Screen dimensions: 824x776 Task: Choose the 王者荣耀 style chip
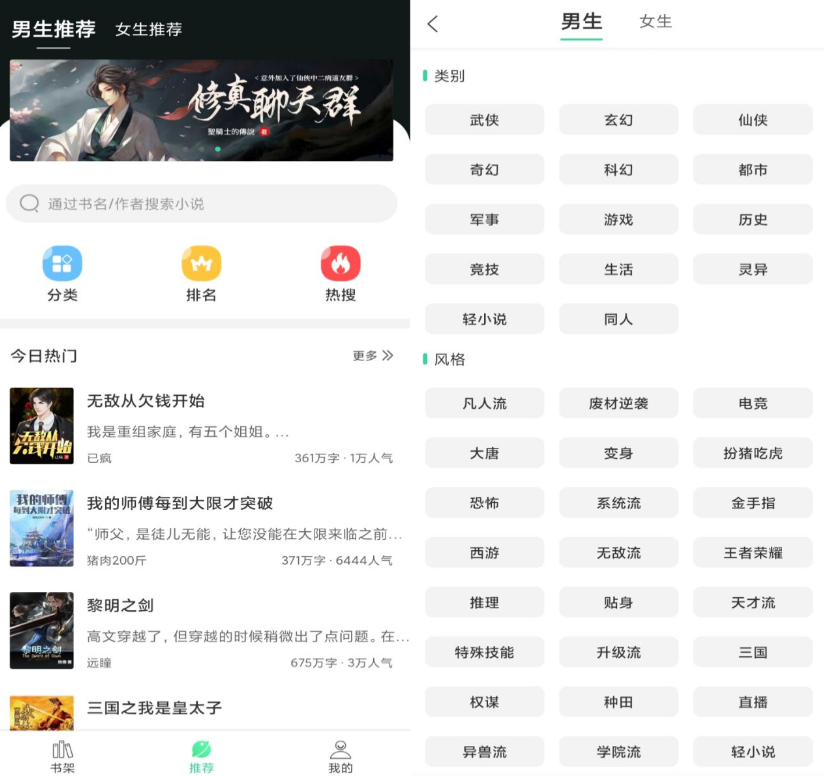pyautogui.click(x=752, y=553)
